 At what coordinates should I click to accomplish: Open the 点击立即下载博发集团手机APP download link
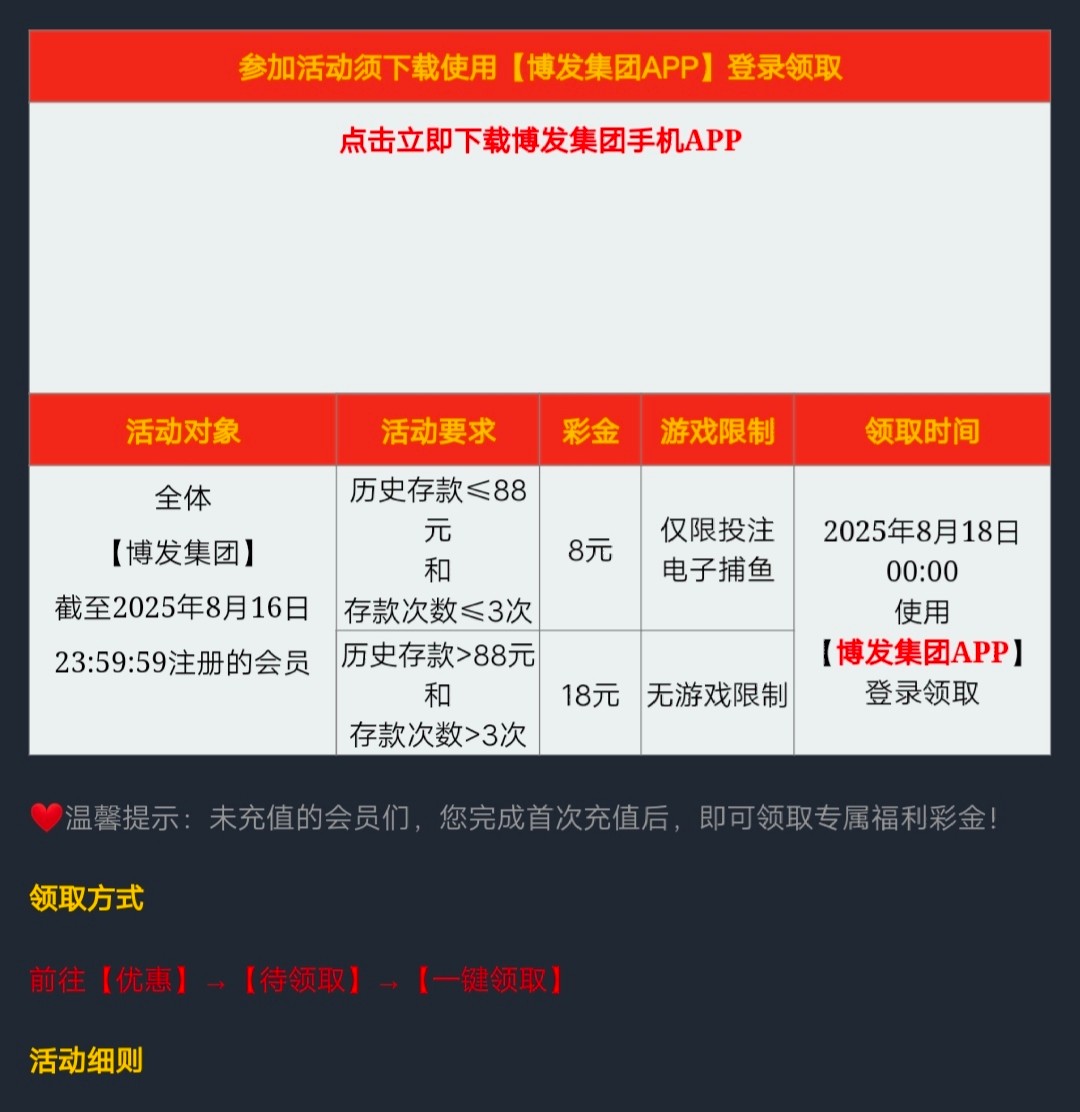point(540,140)
